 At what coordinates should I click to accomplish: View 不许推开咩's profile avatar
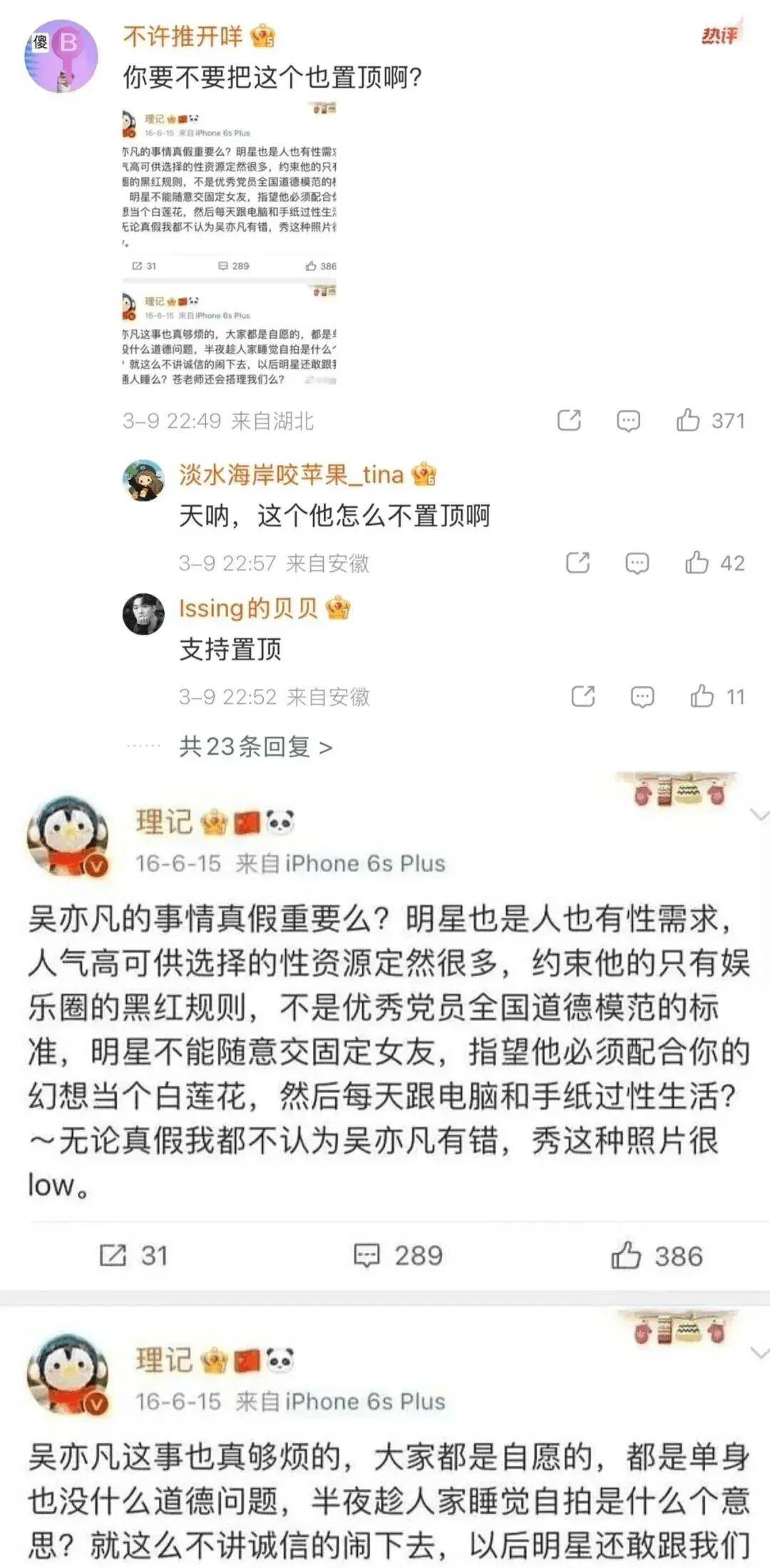click(61, 56)
